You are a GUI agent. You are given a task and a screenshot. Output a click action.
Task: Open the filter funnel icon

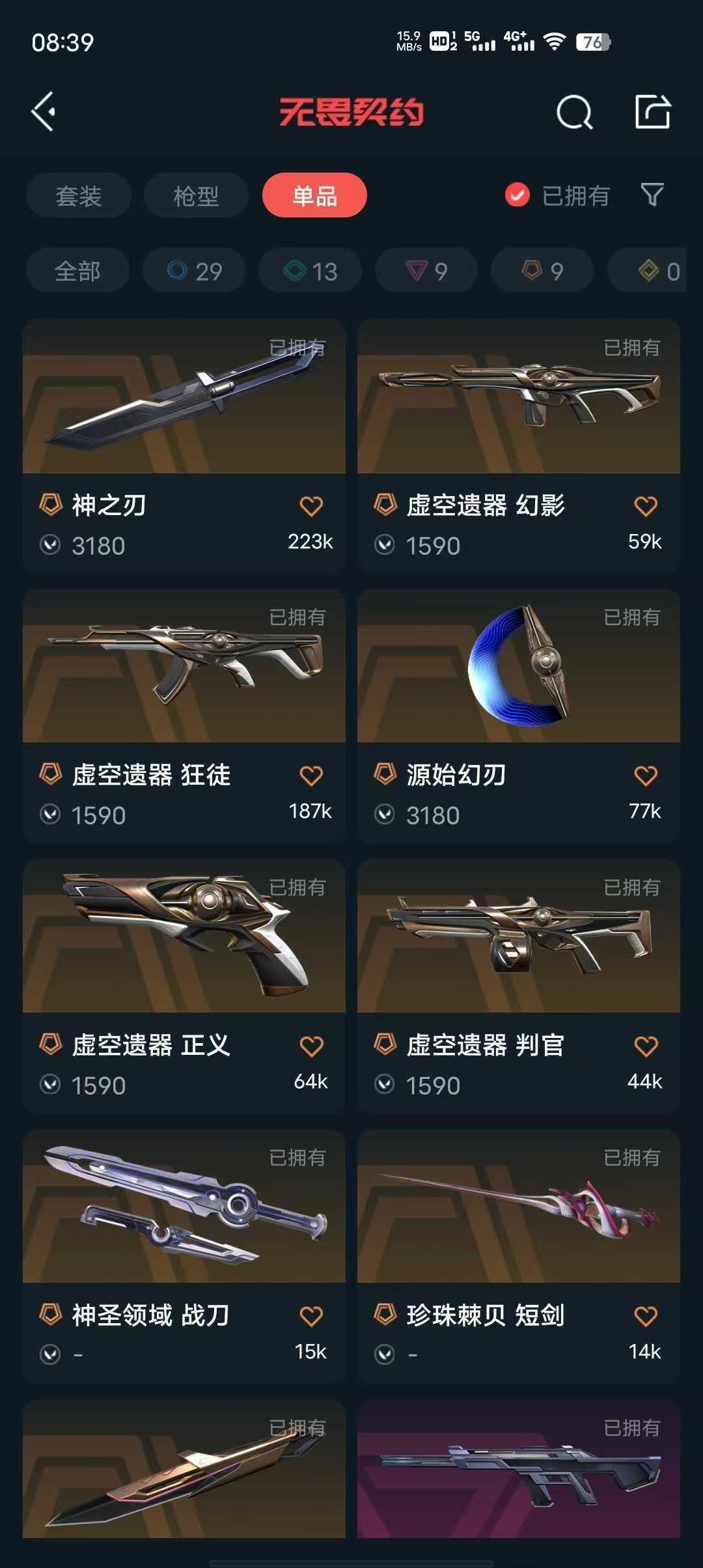click(651, 195)
